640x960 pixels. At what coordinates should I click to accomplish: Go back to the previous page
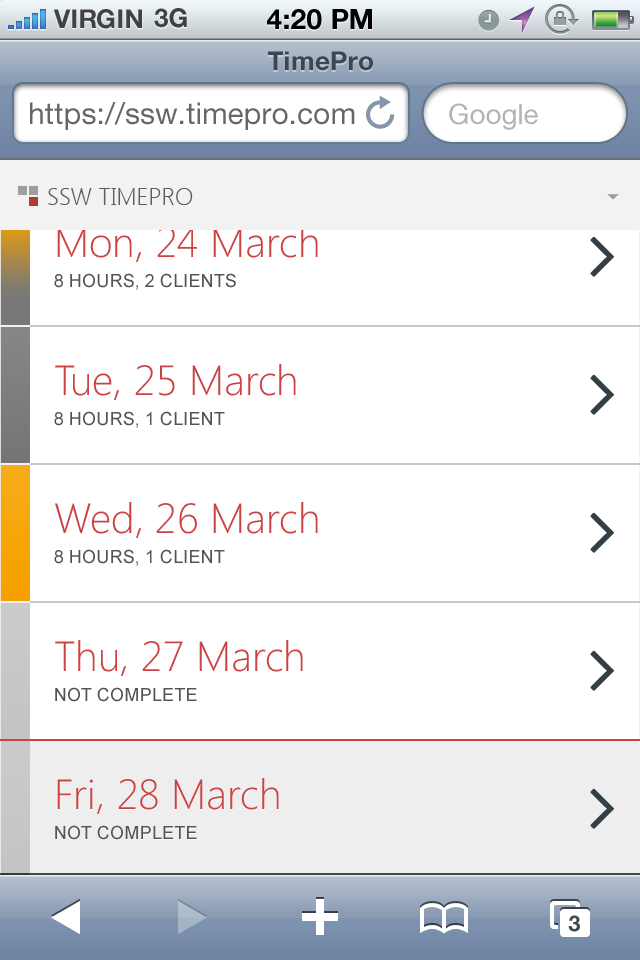(66, 917)
